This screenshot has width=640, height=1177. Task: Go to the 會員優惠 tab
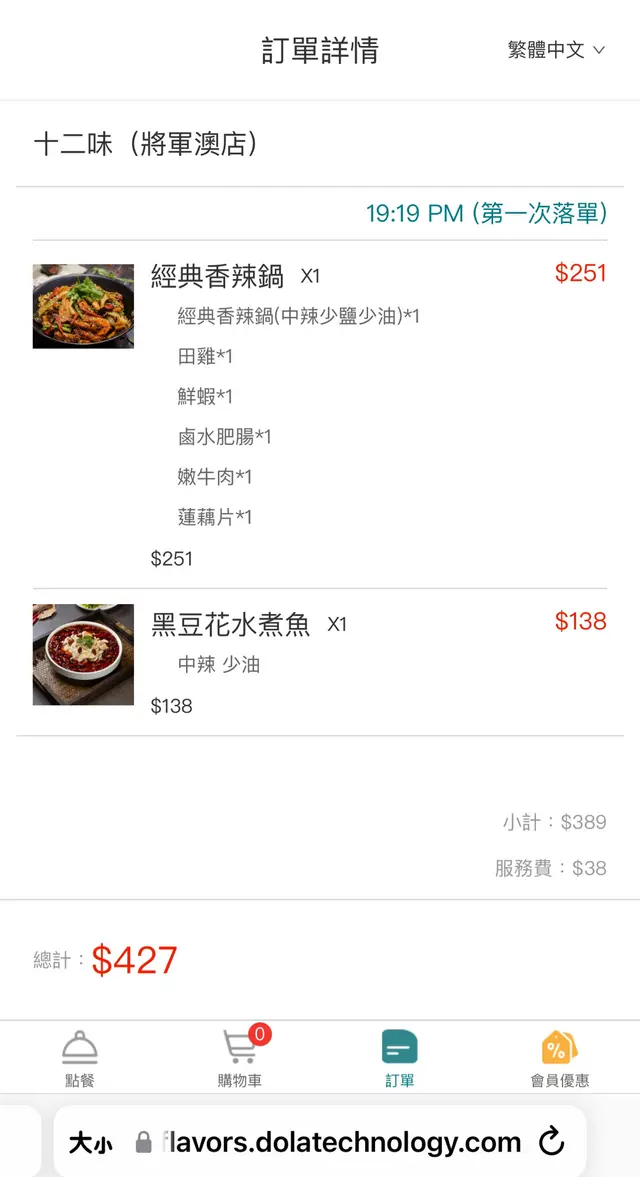[559, 1058]
